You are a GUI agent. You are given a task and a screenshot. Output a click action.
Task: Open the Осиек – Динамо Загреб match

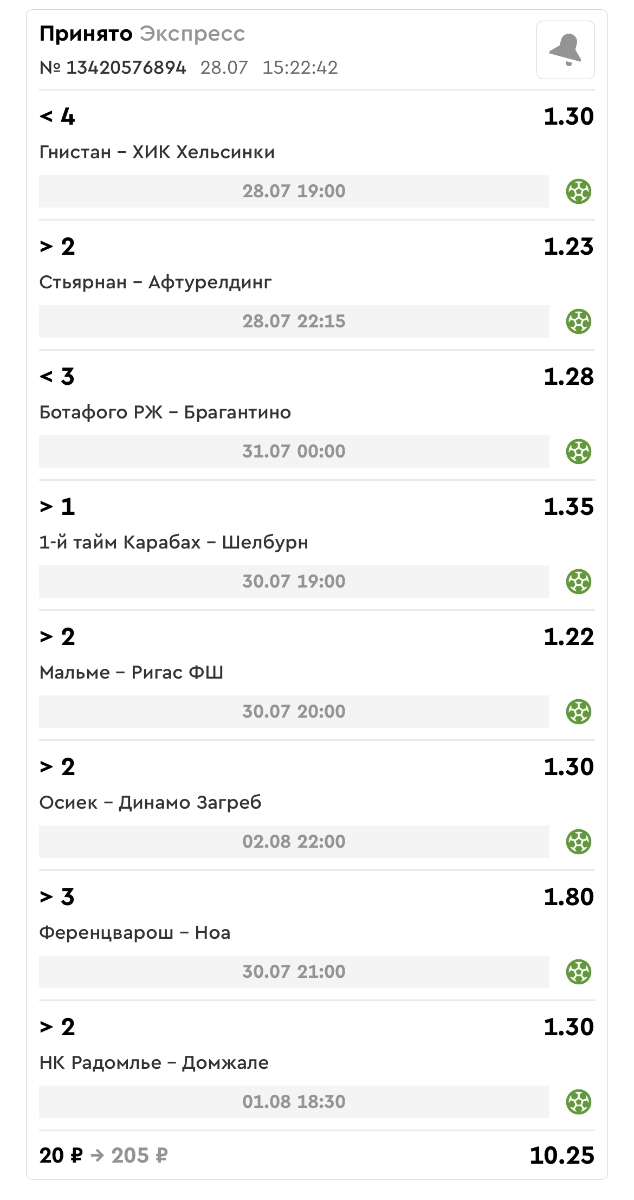(x=150, y=802)
